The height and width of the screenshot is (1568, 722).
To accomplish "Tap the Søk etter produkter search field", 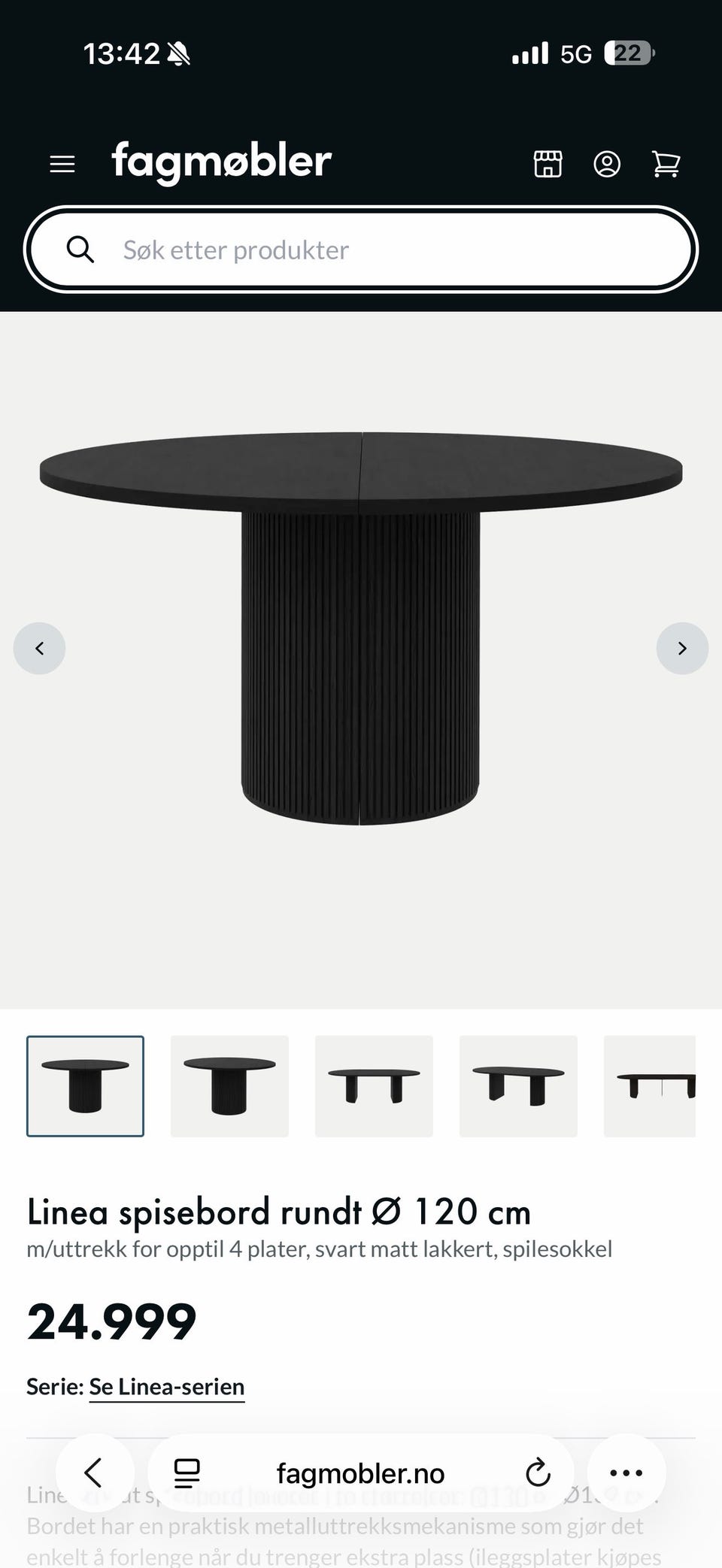I will (x=361, y=250).
